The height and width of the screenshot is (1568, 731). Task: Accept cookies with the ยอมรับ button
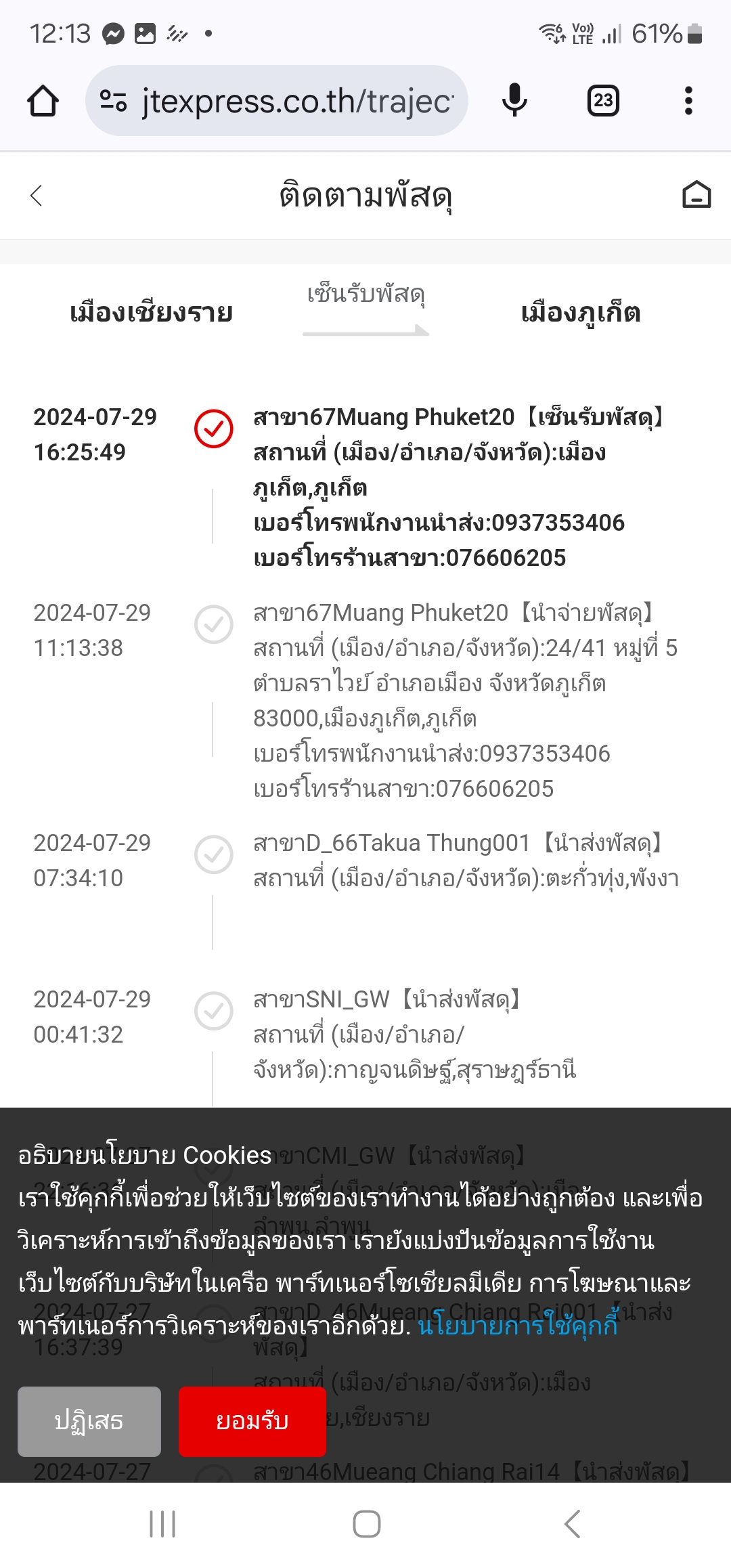(252, 1421)
